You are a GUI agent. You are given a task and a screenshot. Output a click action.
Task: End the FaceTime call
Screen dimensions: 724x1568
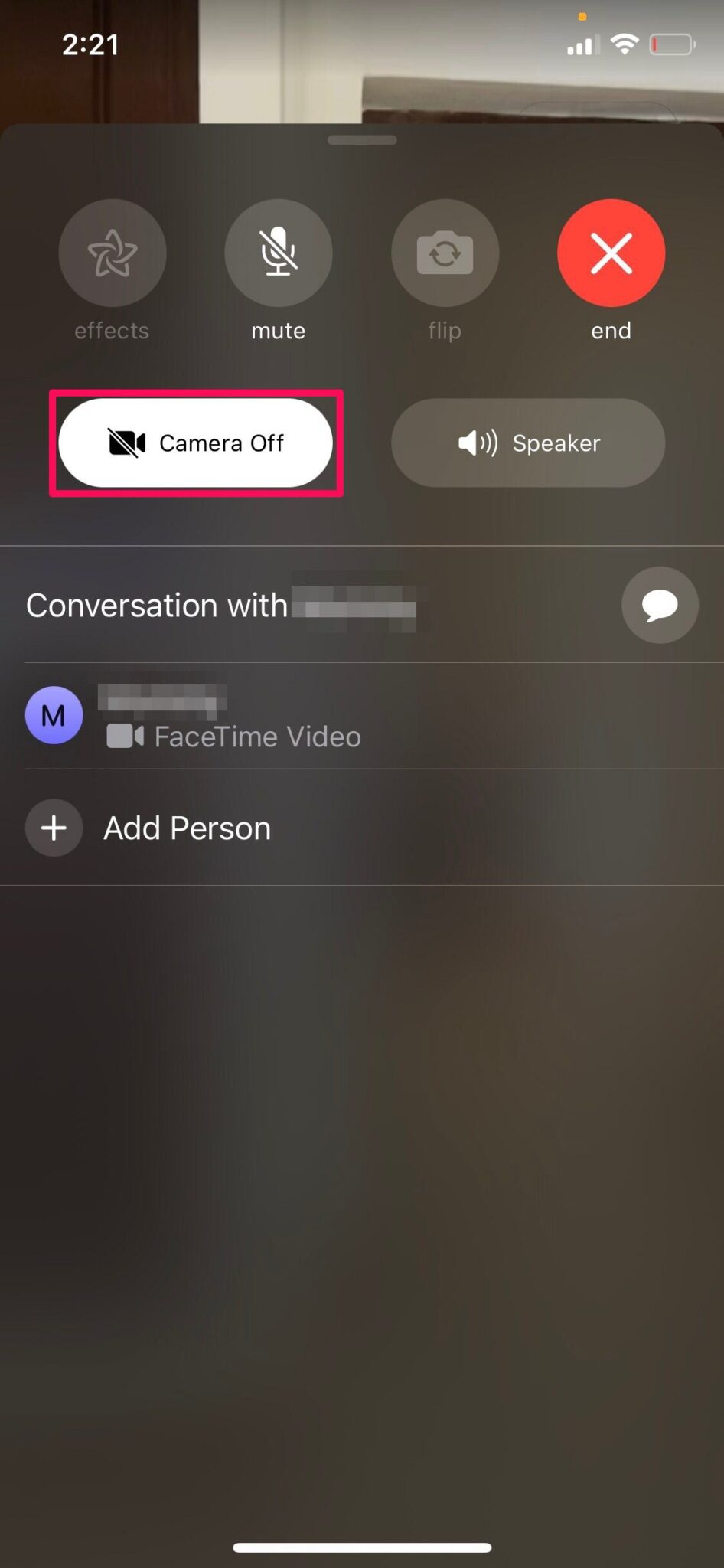tap(611, 253)
